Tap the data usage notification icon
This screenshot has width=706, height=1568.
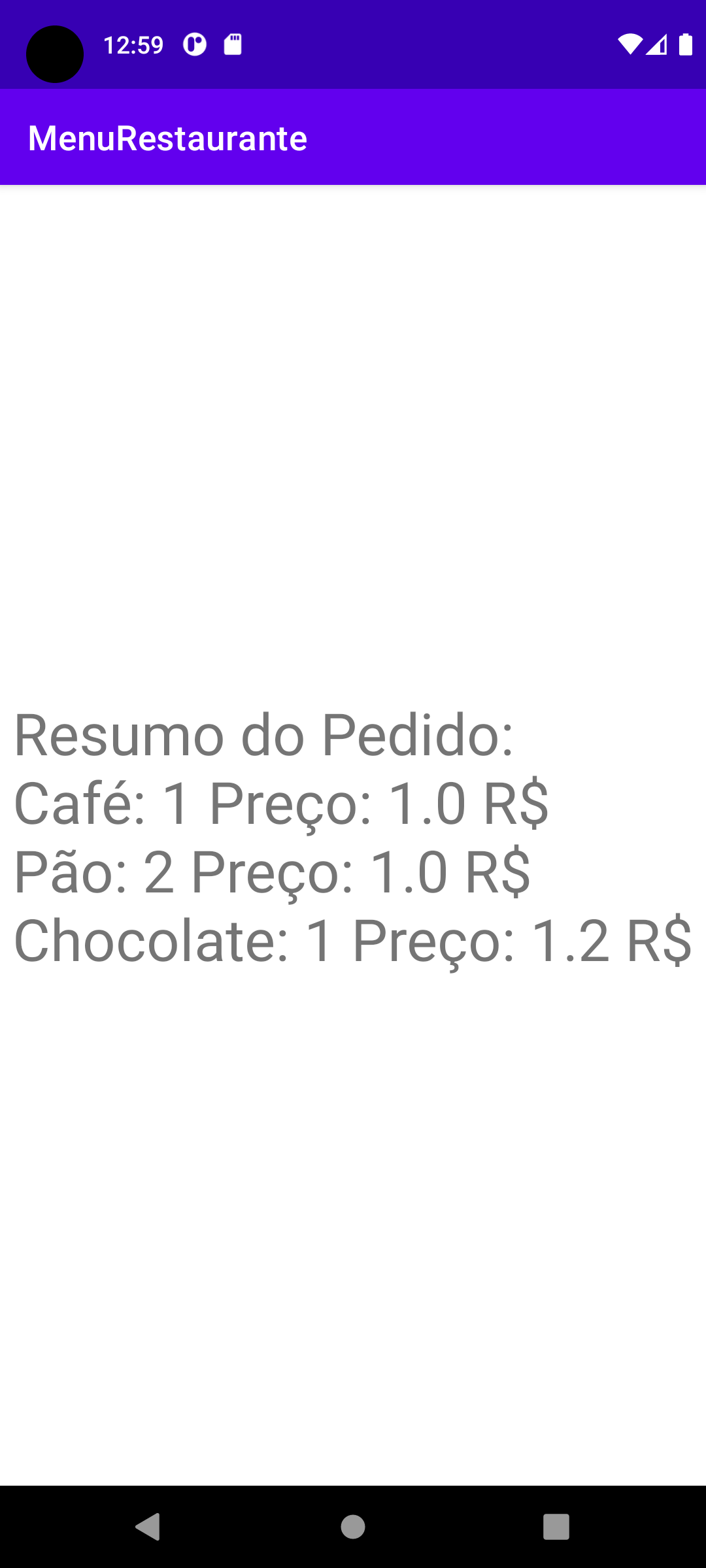[x=194, y=44]
